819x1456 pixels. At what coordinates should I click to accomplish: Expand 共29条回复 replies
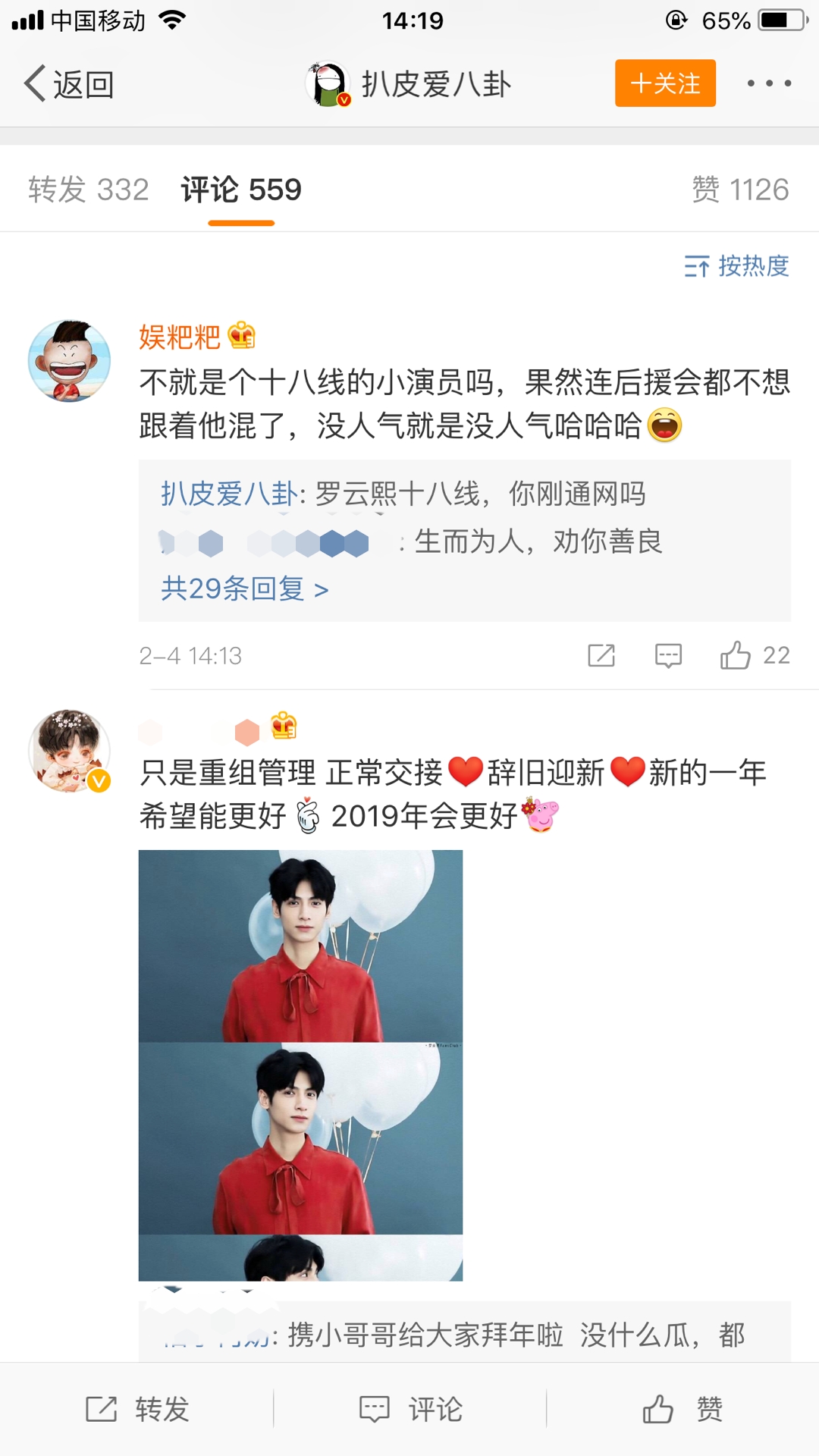244,588
